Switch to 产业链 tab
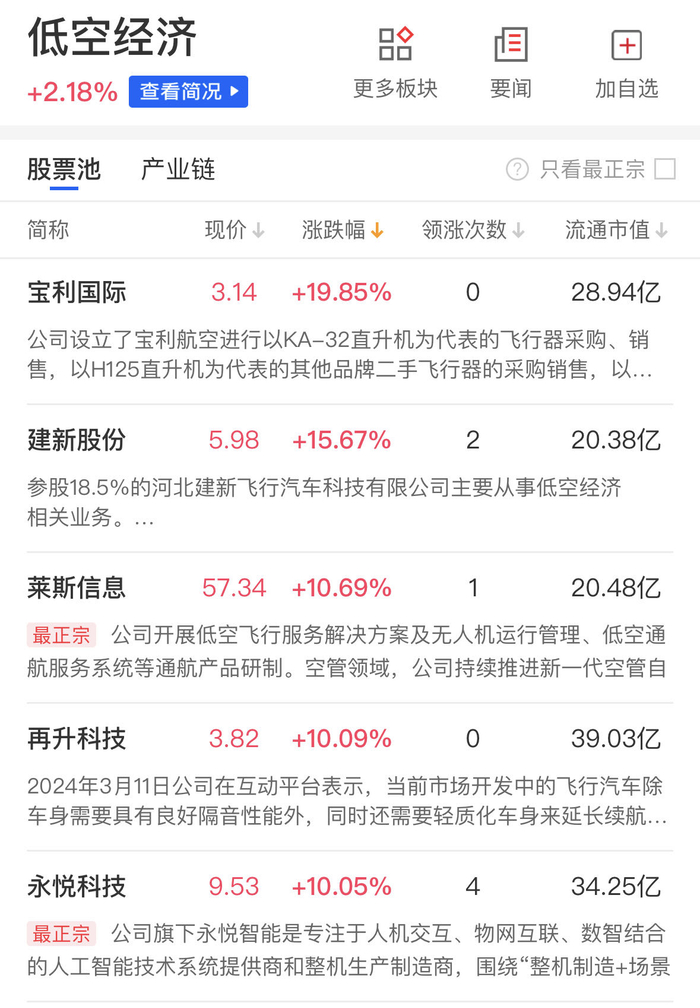Screen dimensions: 700x1008 [x=178, y=169]
